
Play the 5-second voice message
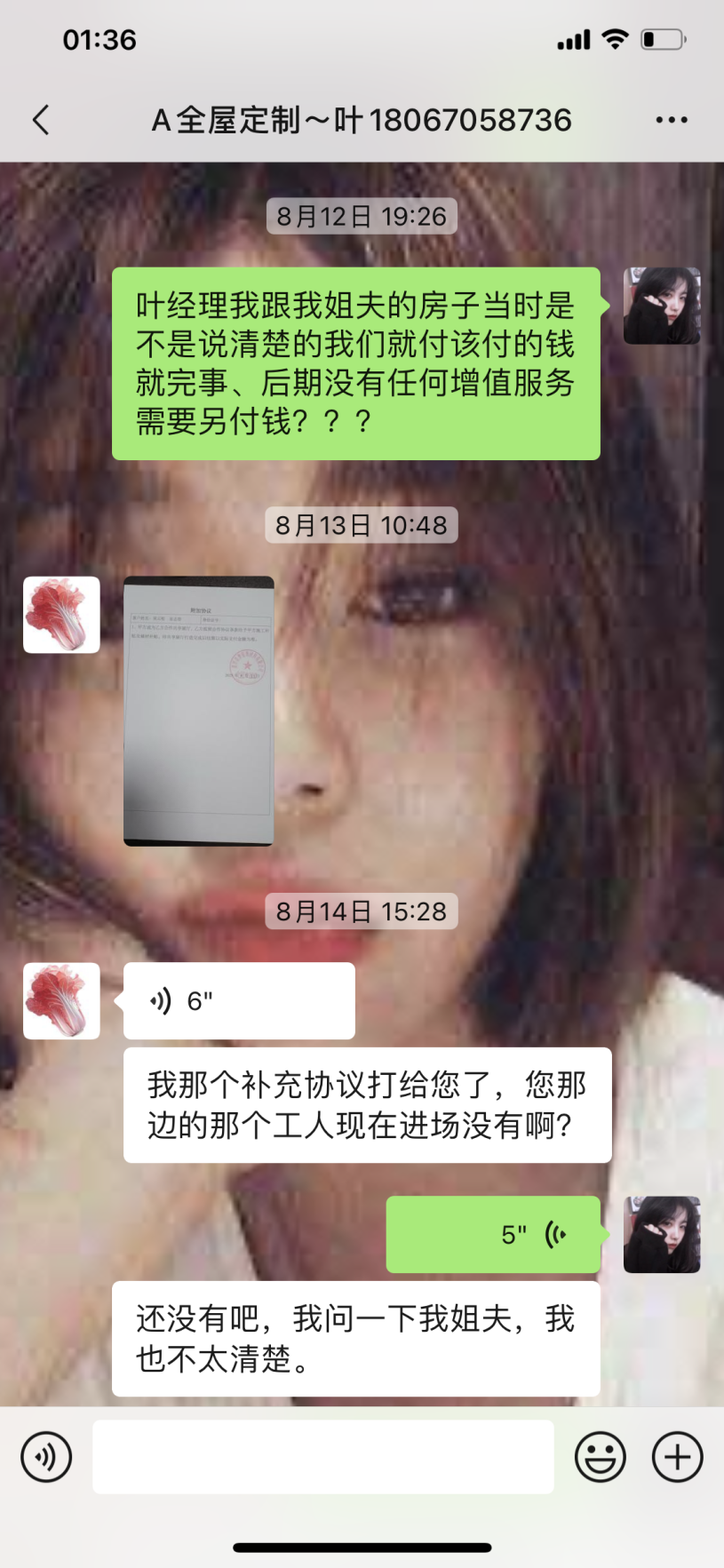[x=493, y=1234]
